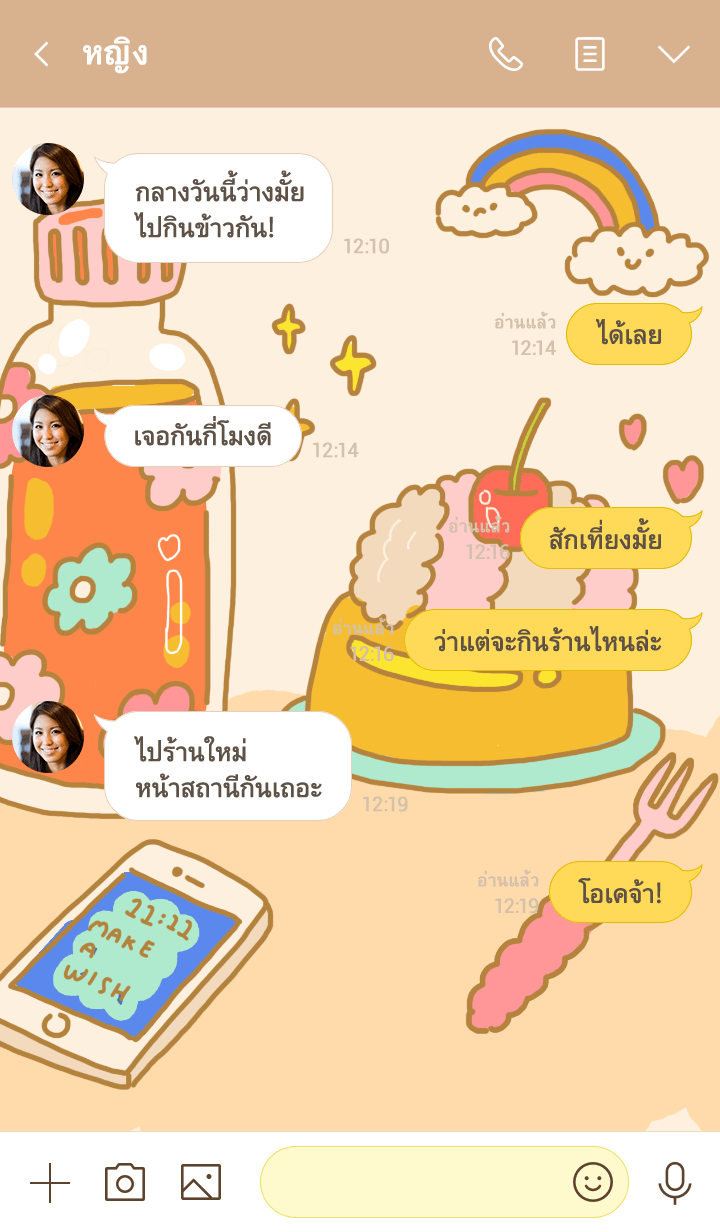720x1232 pixels.
Task: Choose a photo from gallery
Action: coord(201,1183)
